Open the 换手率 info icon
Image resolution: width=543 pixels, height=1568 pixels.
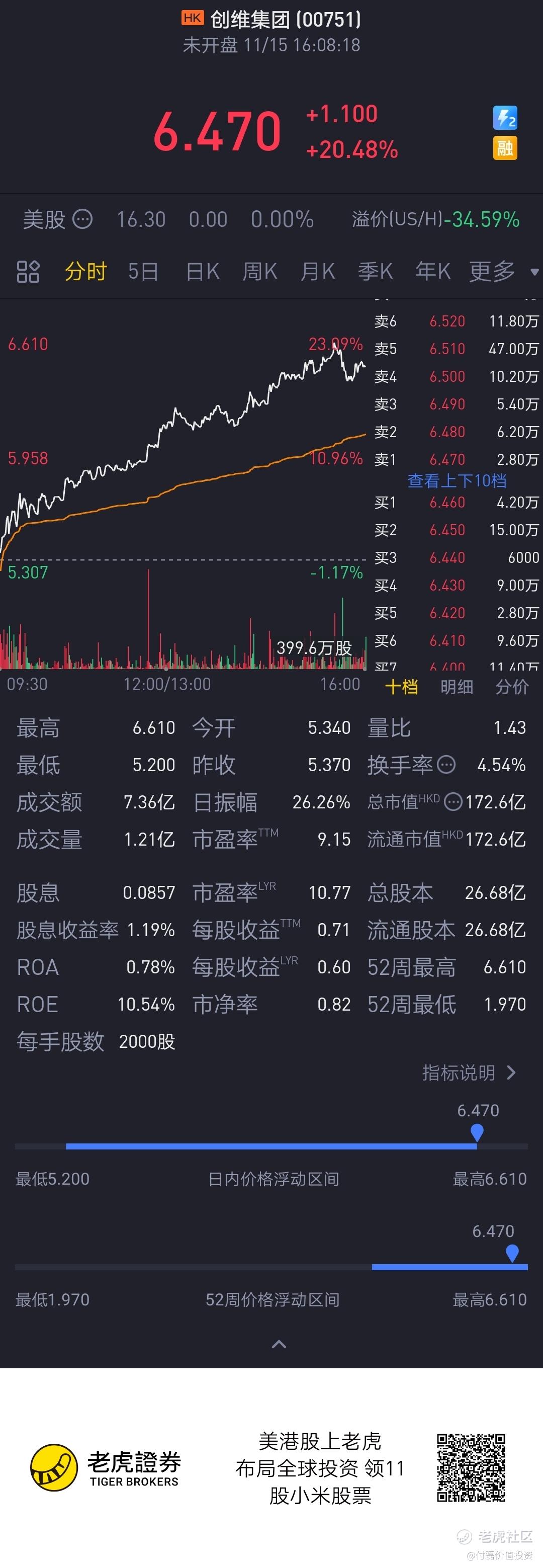(x=446, y=765)
